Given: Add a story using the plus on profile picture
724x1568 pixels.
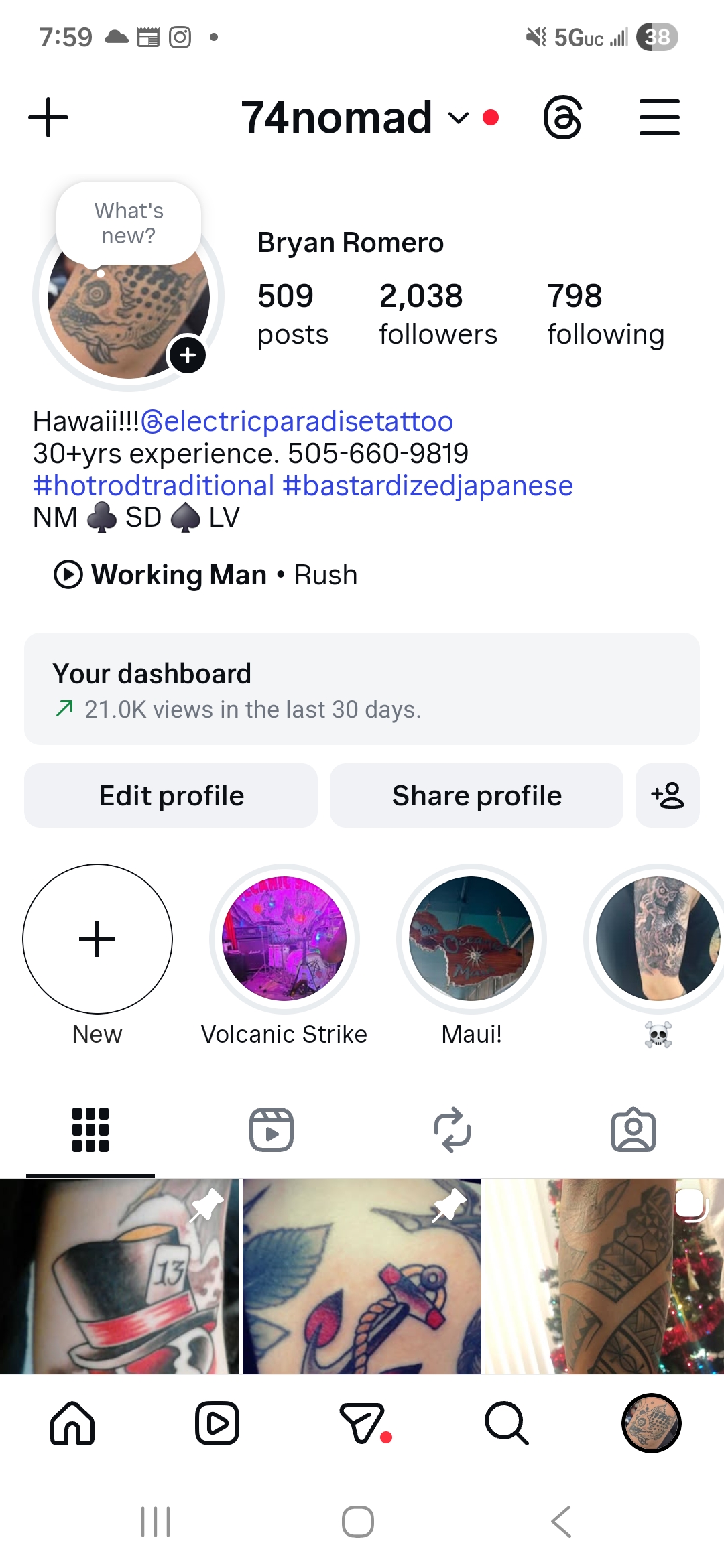Looking at the screenshot, I should point(188,356).
